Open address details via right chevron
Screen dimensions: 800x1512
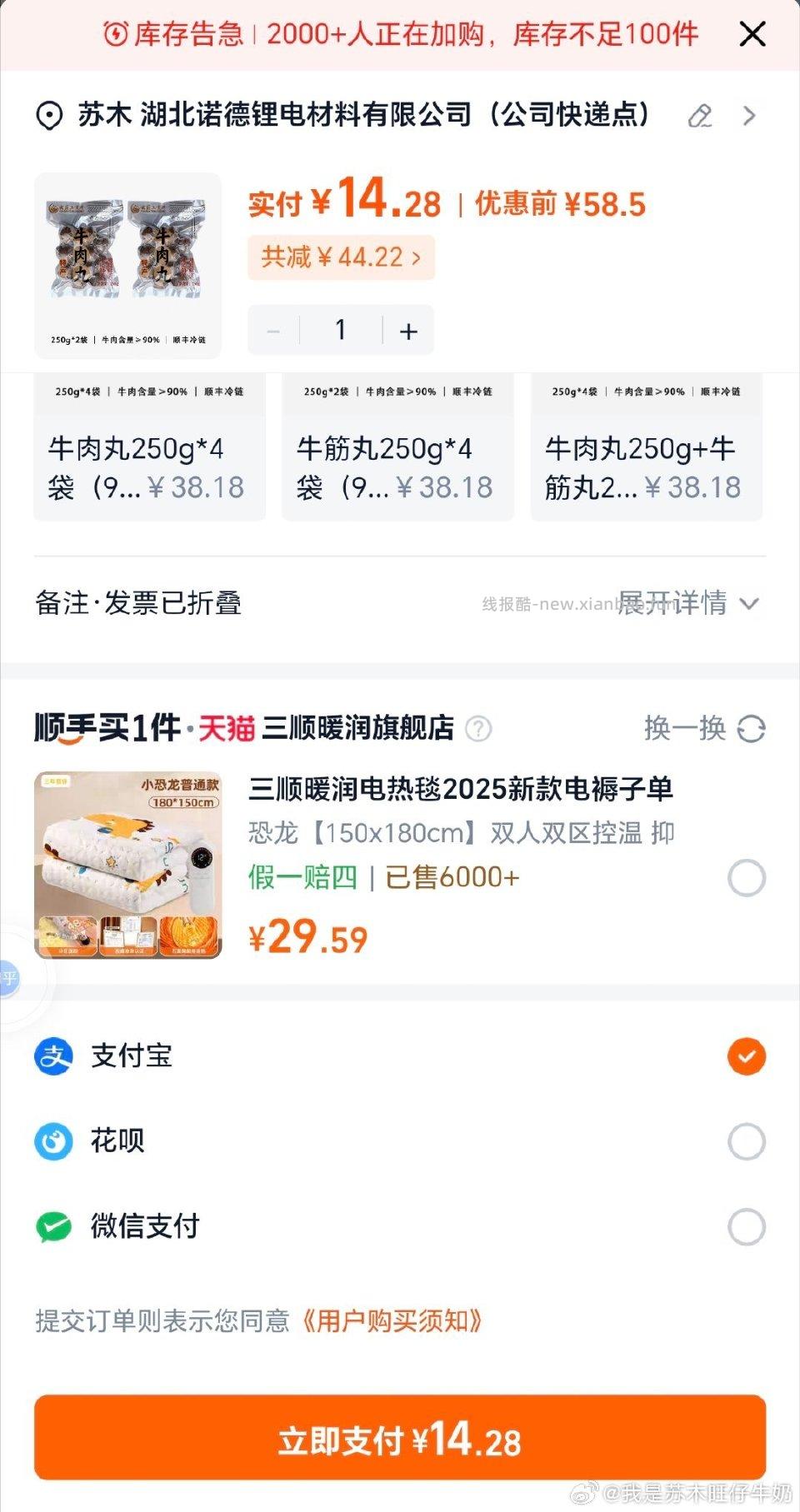[749, 116]
